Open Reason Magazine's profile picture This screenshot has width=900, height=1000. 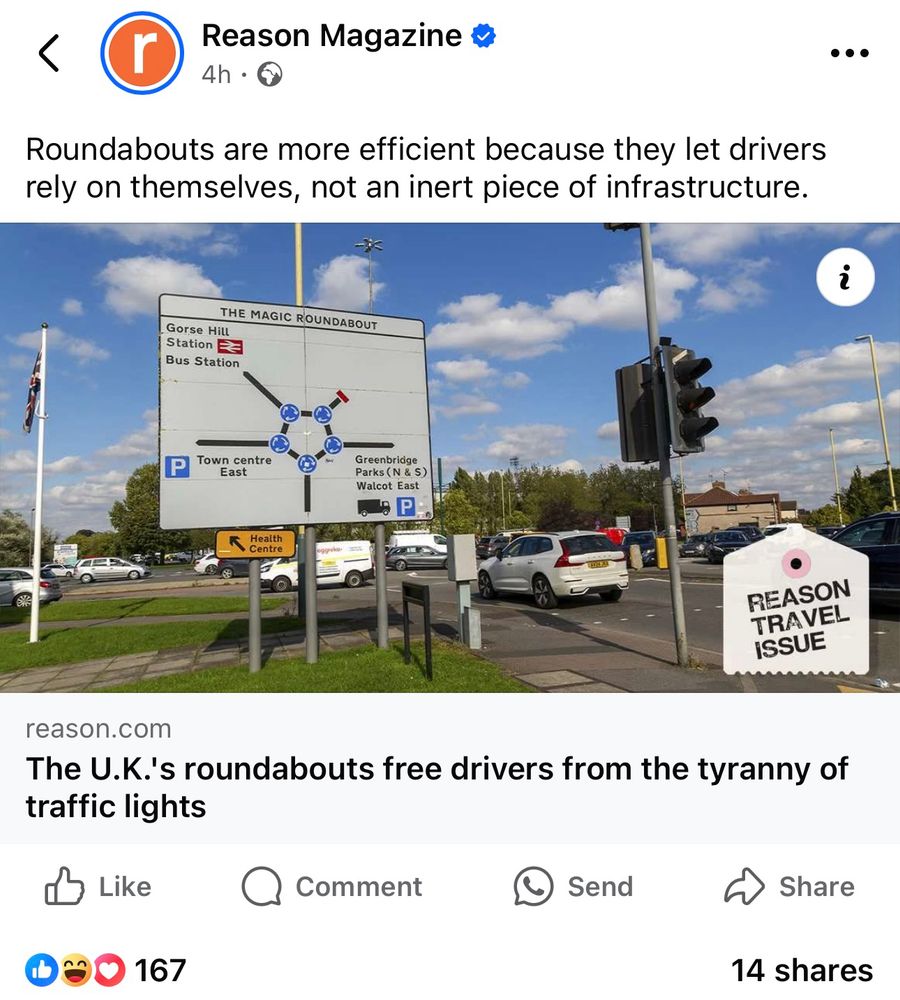click(141, 54)
